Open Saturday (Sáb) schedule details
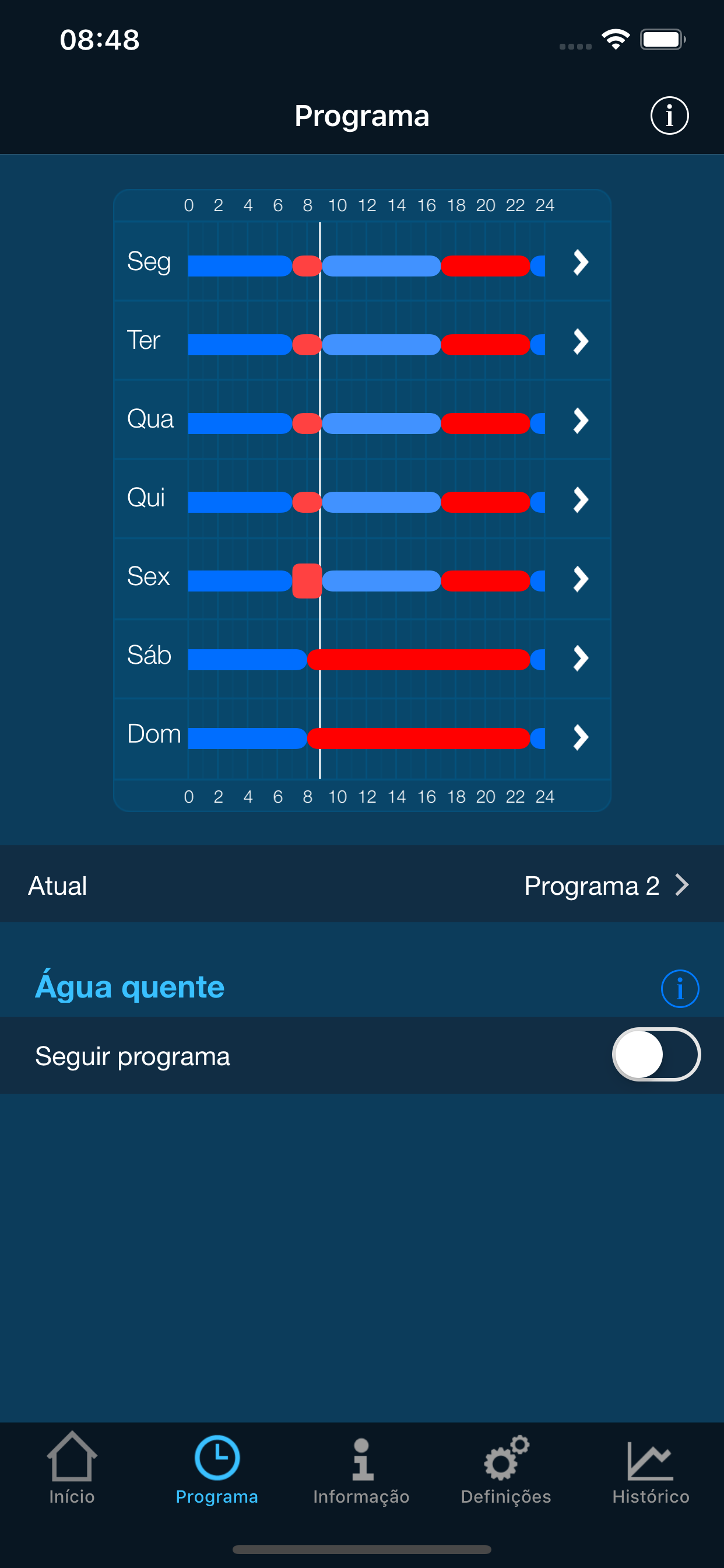The image size is (724, 1568). pyautogui.click(x=581, y=658)
